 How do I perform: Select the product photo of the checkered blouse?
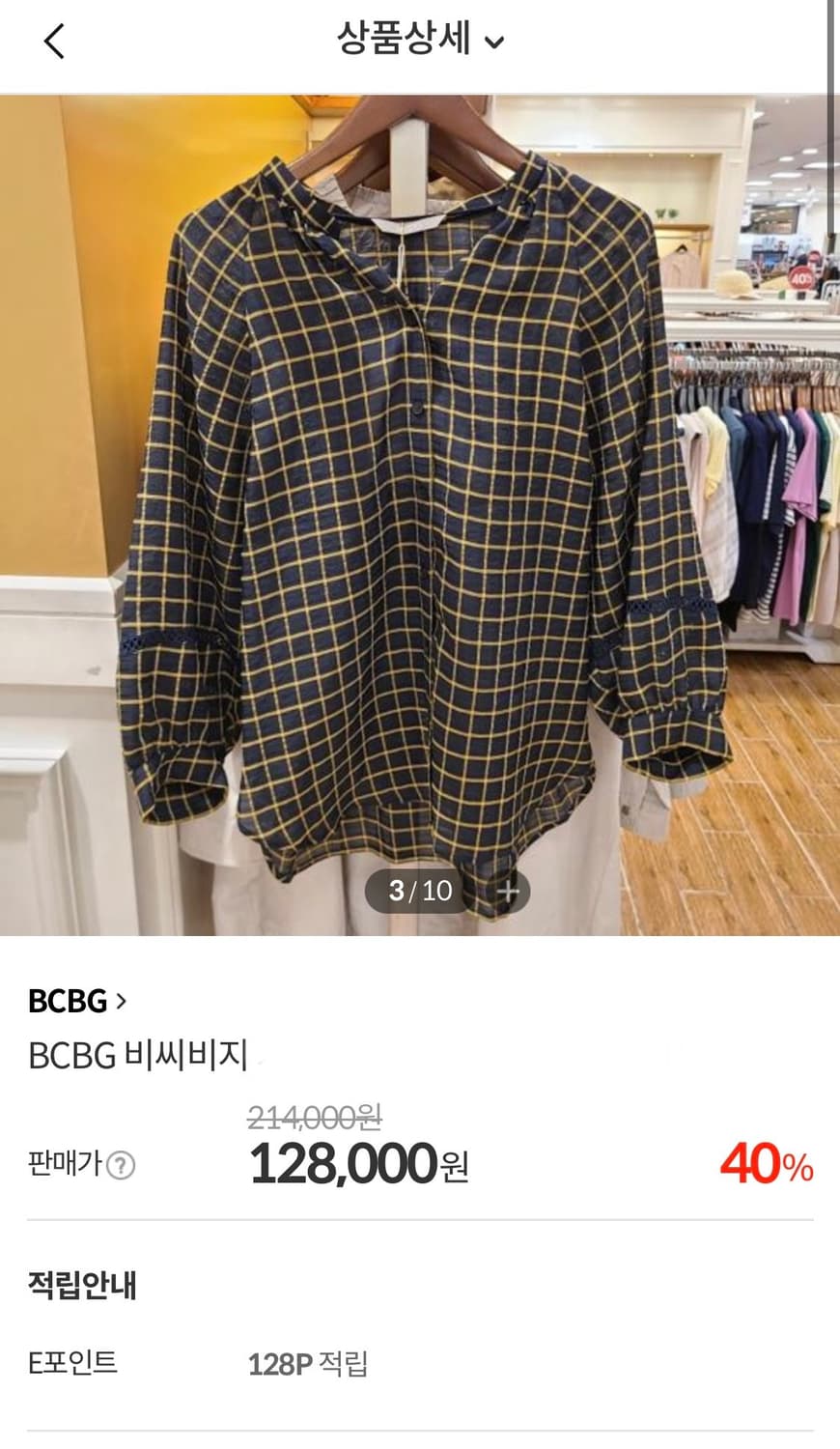pyautogui.click(x=420, y=483)
